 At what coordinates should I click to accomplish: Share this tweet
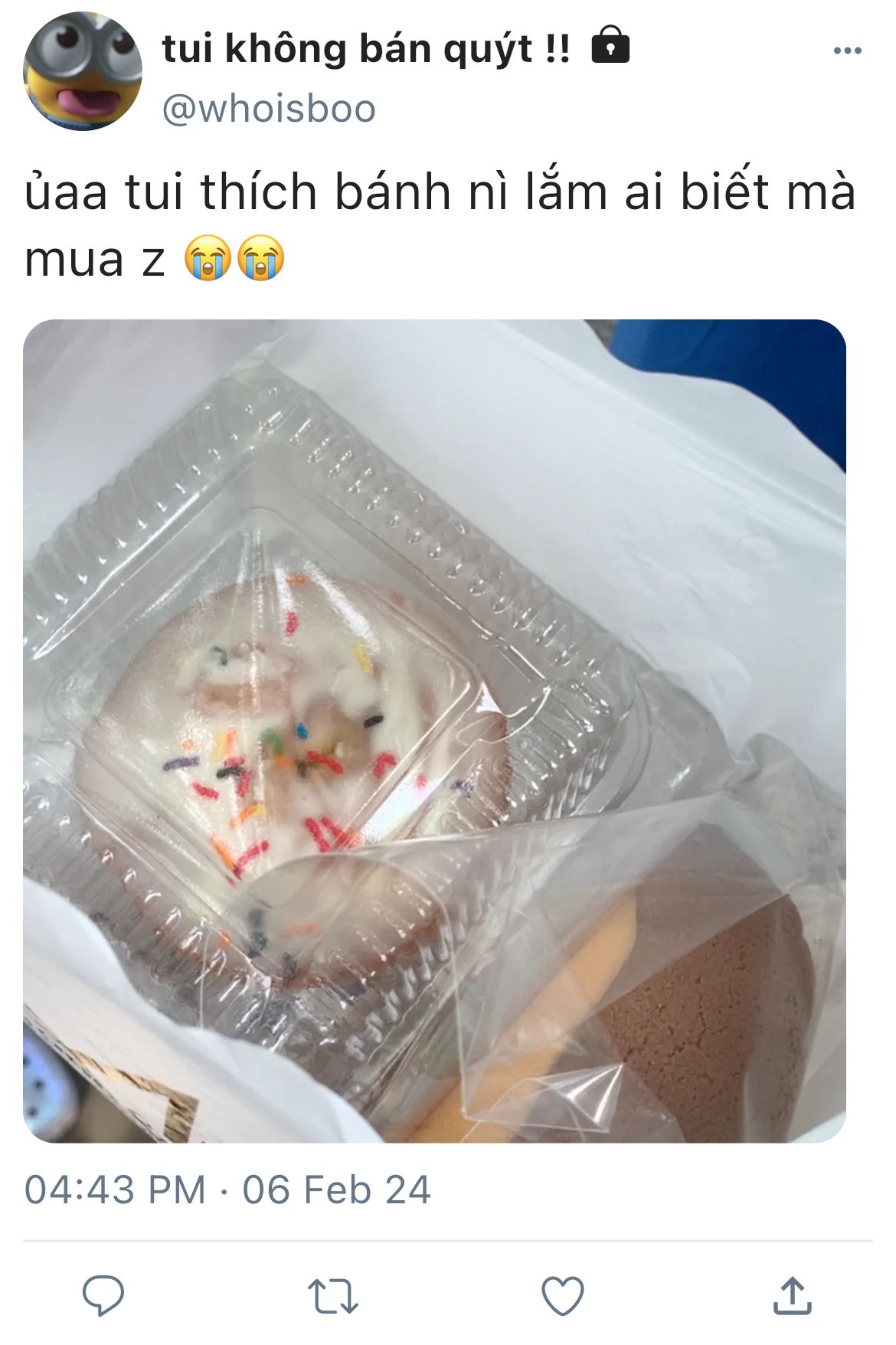point(792,1295)
